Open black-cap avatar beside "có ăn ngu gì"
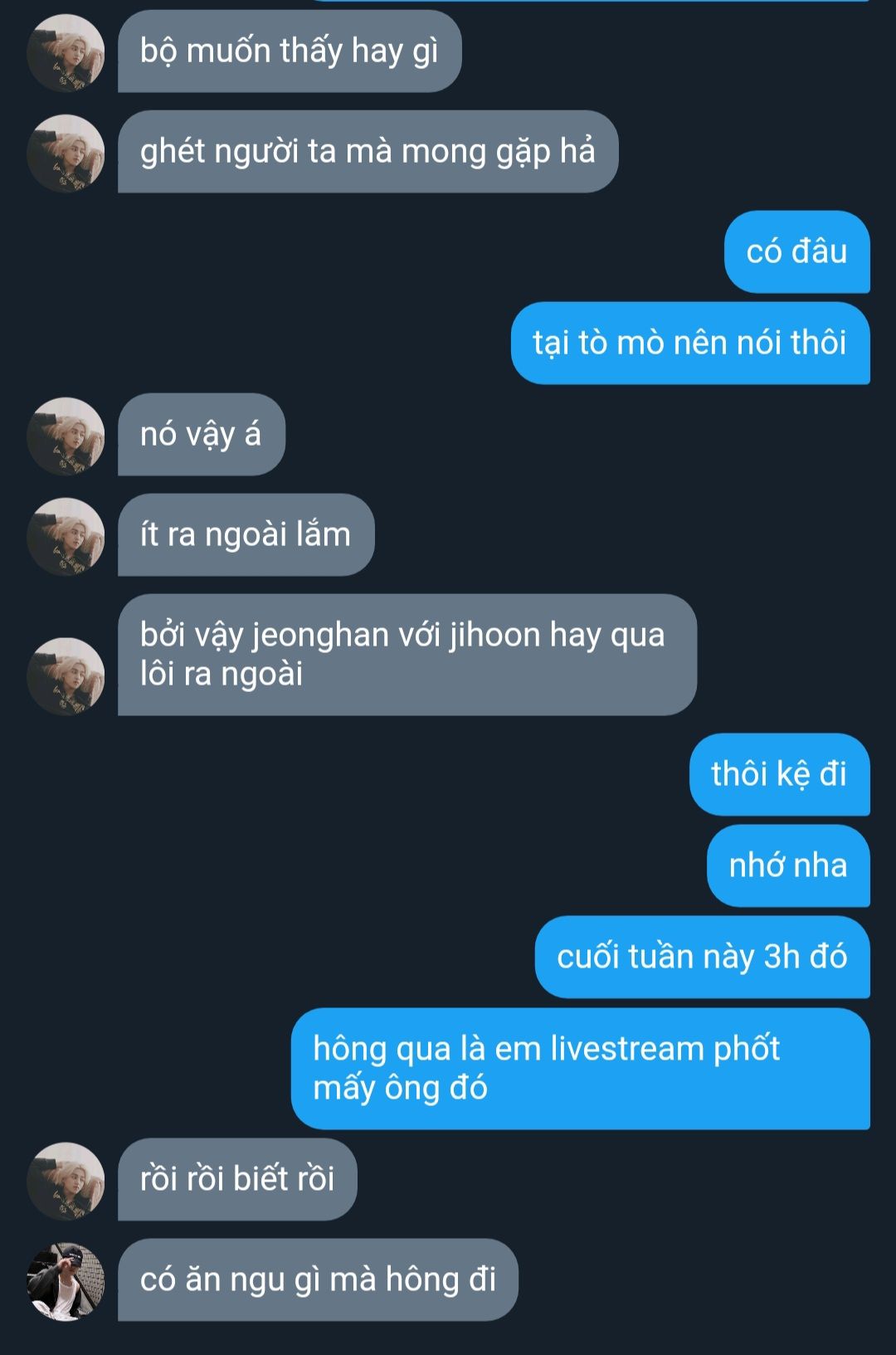Screen dimensions: 896x1355 66,1281
